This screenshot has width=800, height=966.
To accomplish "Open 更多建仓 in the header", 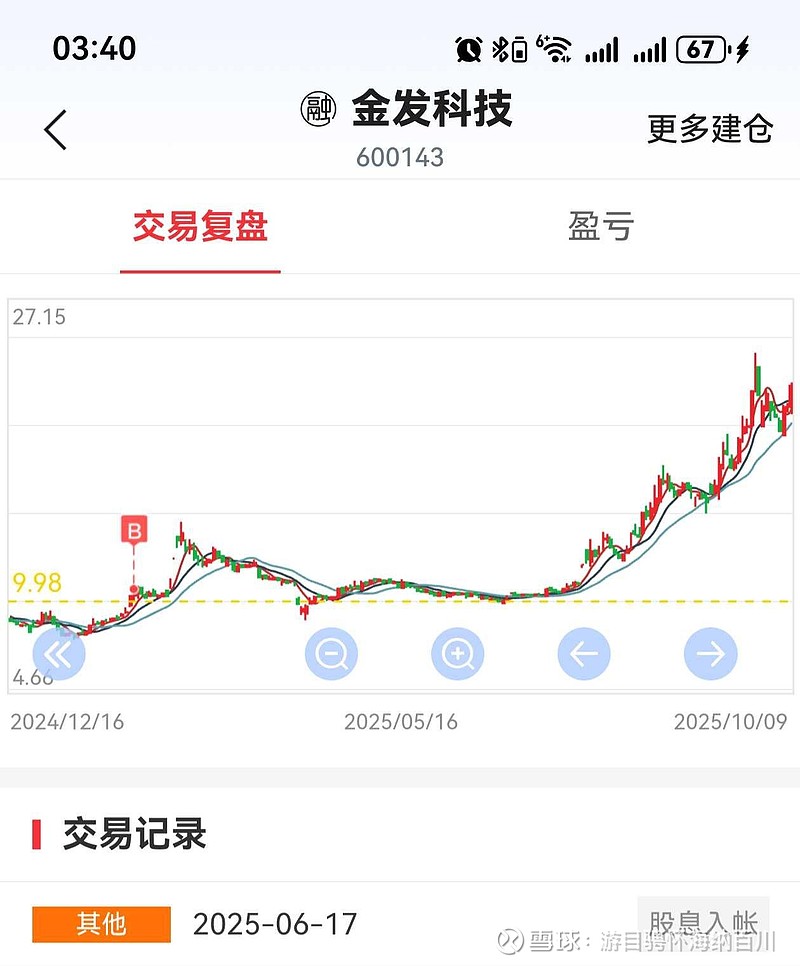I will 709,129.
